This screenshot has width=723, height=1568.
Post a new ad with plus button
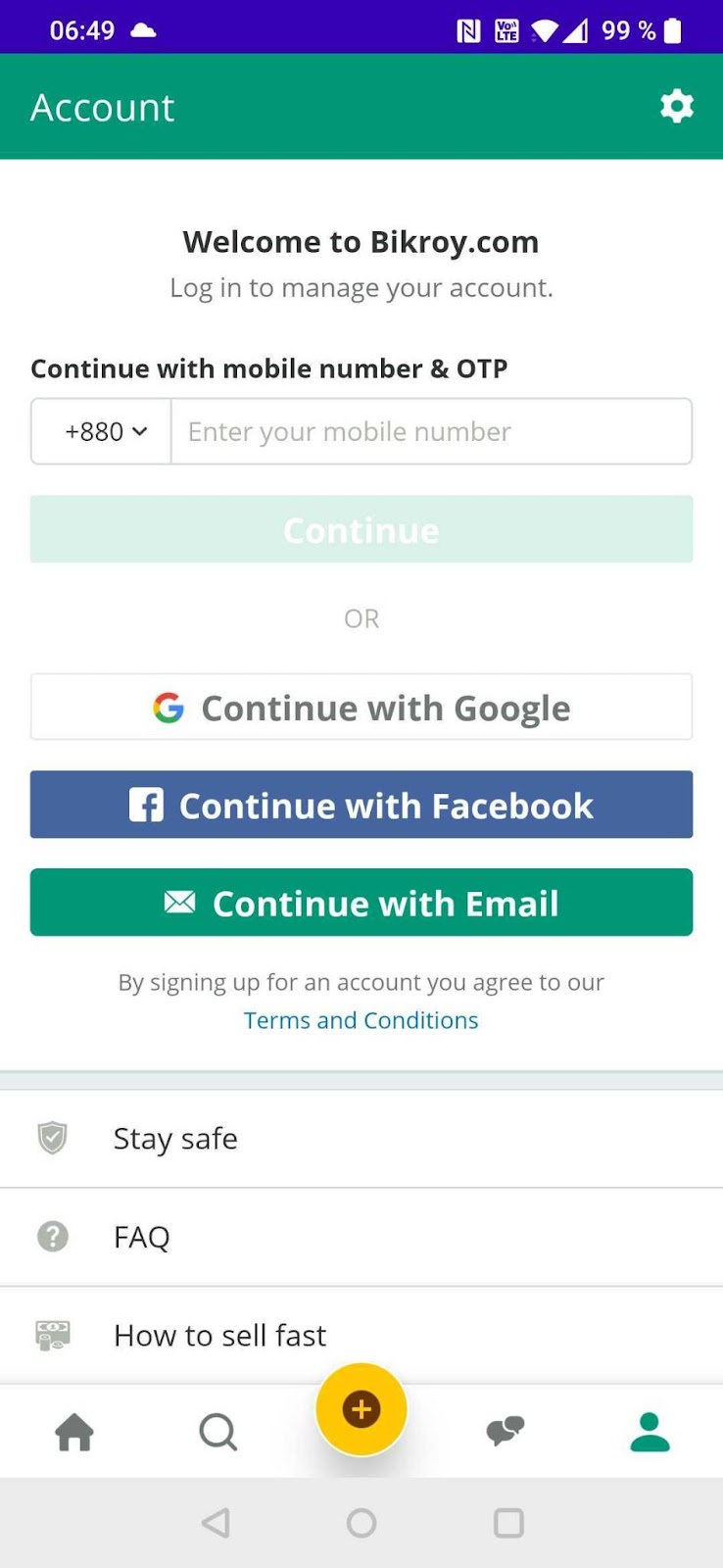point(361,1409)
